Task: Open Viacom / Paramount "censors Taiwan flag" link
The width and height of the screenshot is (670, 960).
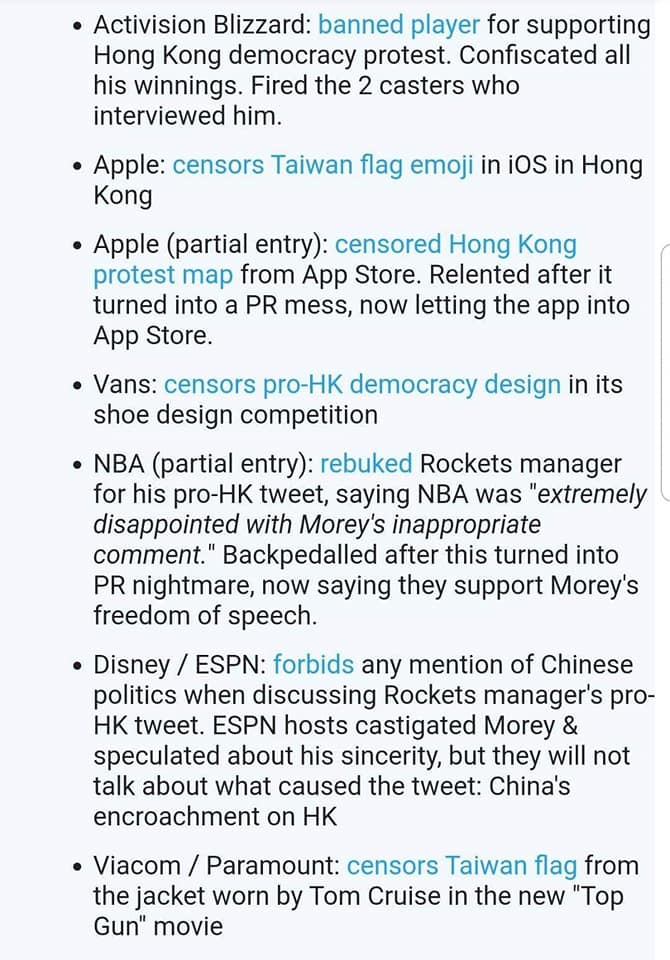Action: [x=462, y=865]
